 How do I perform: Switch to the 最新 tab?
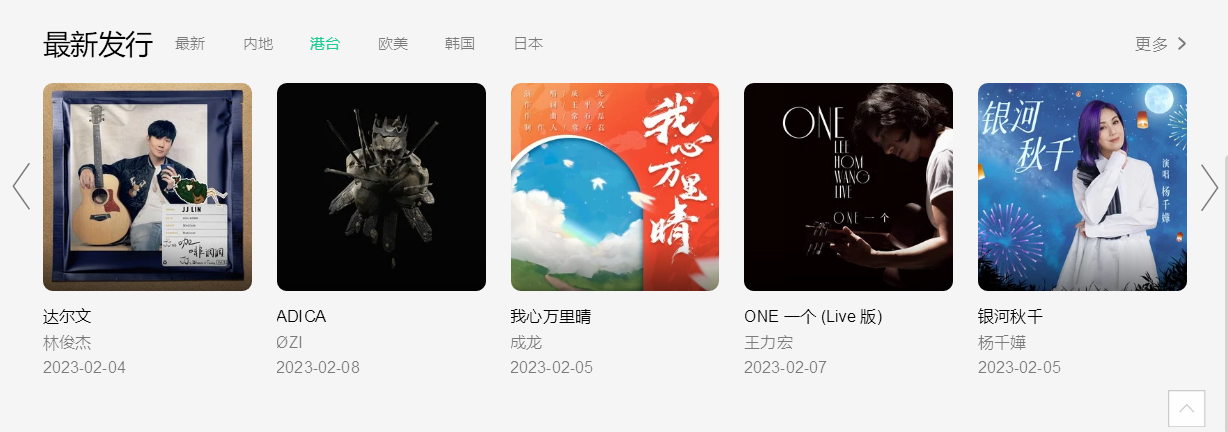tap(190, 44)
